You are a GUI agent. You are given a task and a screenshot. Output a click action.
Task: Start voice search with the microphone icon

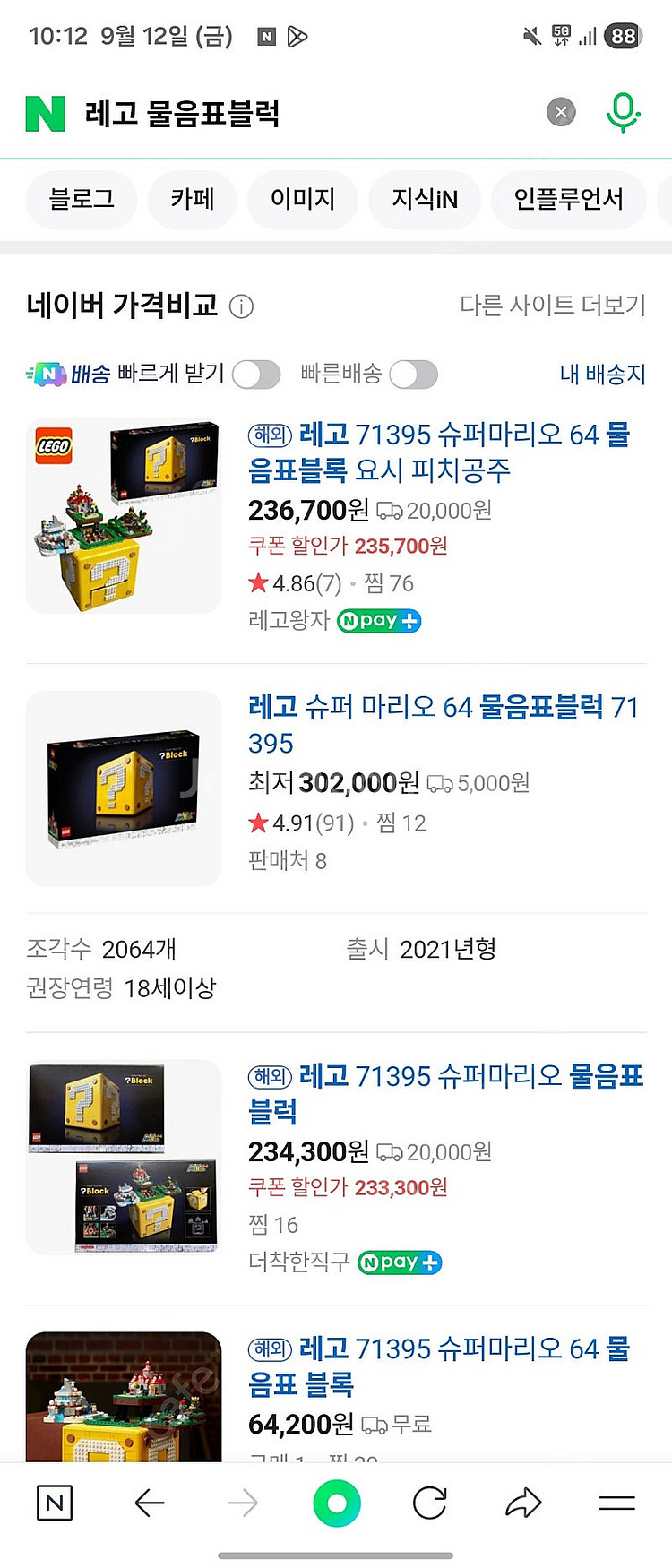pos(623,113)
